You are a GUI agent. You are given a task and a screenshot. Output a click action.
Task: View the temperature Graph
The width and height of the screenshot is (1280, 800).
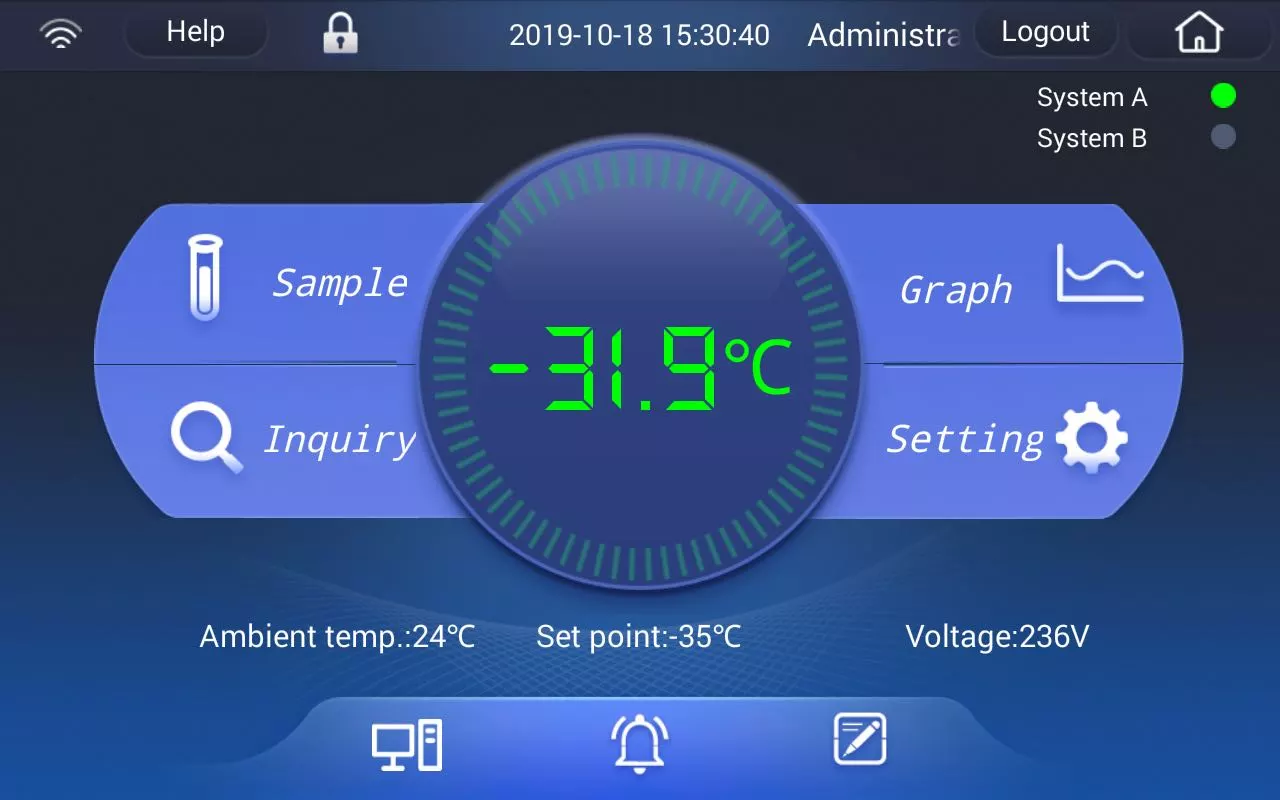coord(1010,287)
